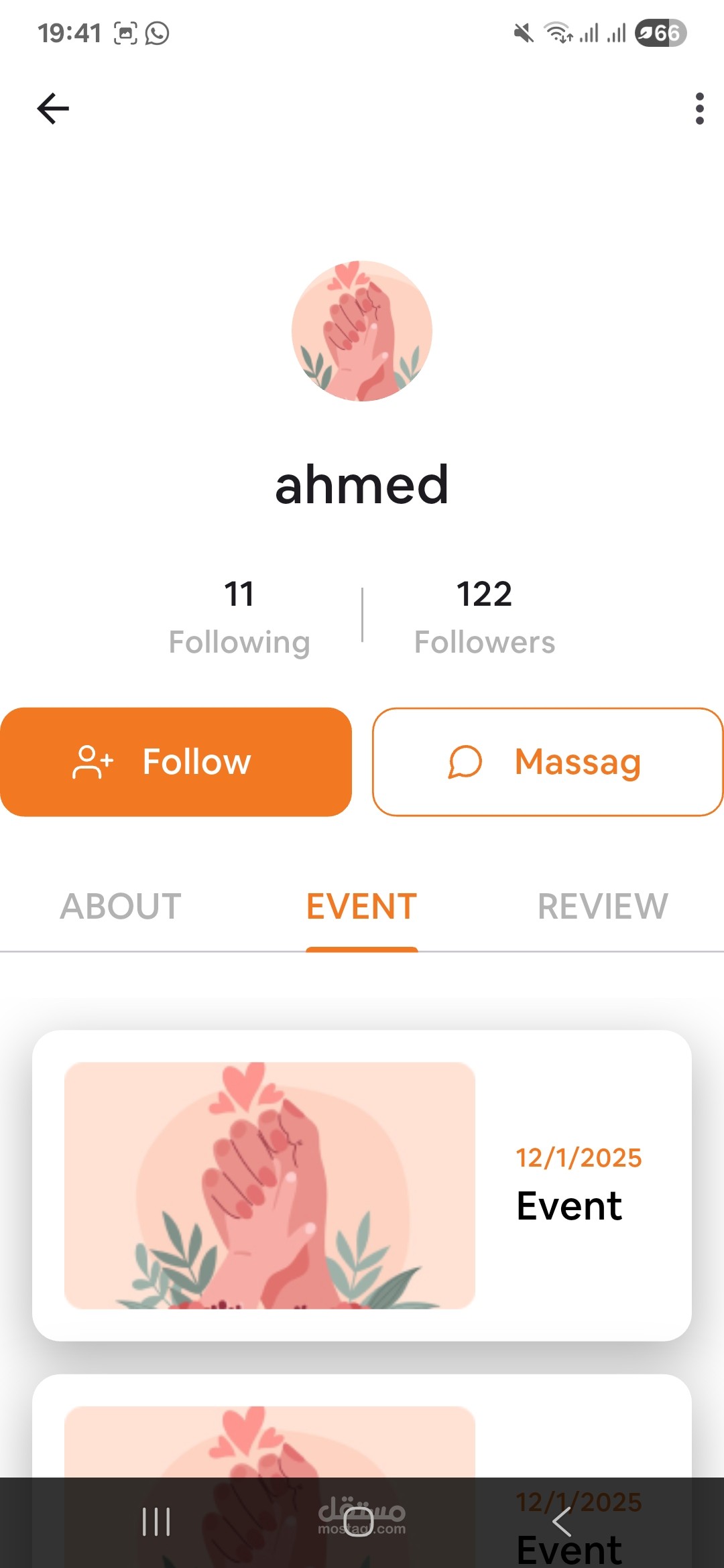
Task: Tap the system recent apps button
Action: [x=156, y=1522]
